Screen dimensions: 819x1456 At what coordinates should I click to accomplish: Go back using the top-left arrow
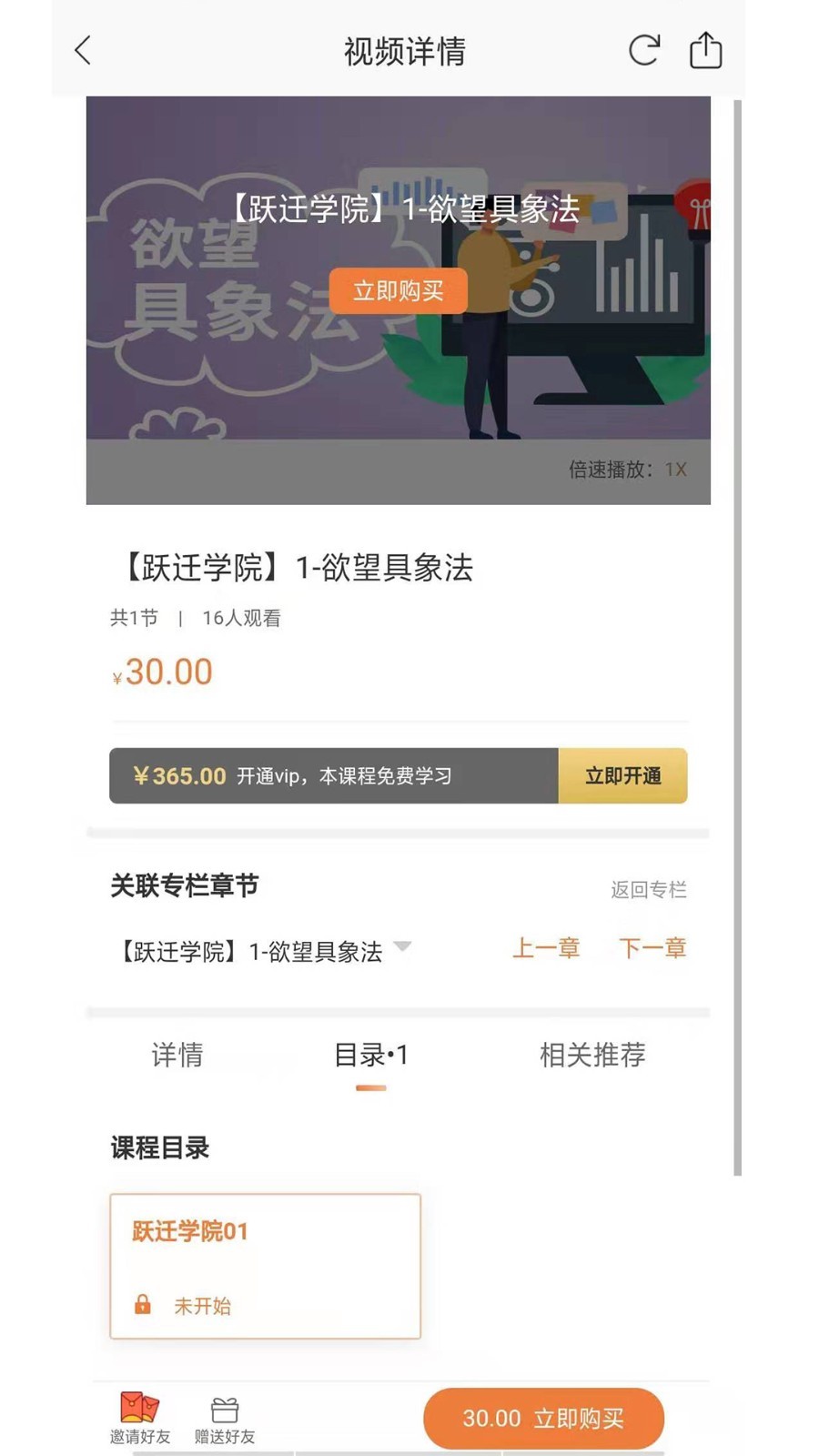83,51
